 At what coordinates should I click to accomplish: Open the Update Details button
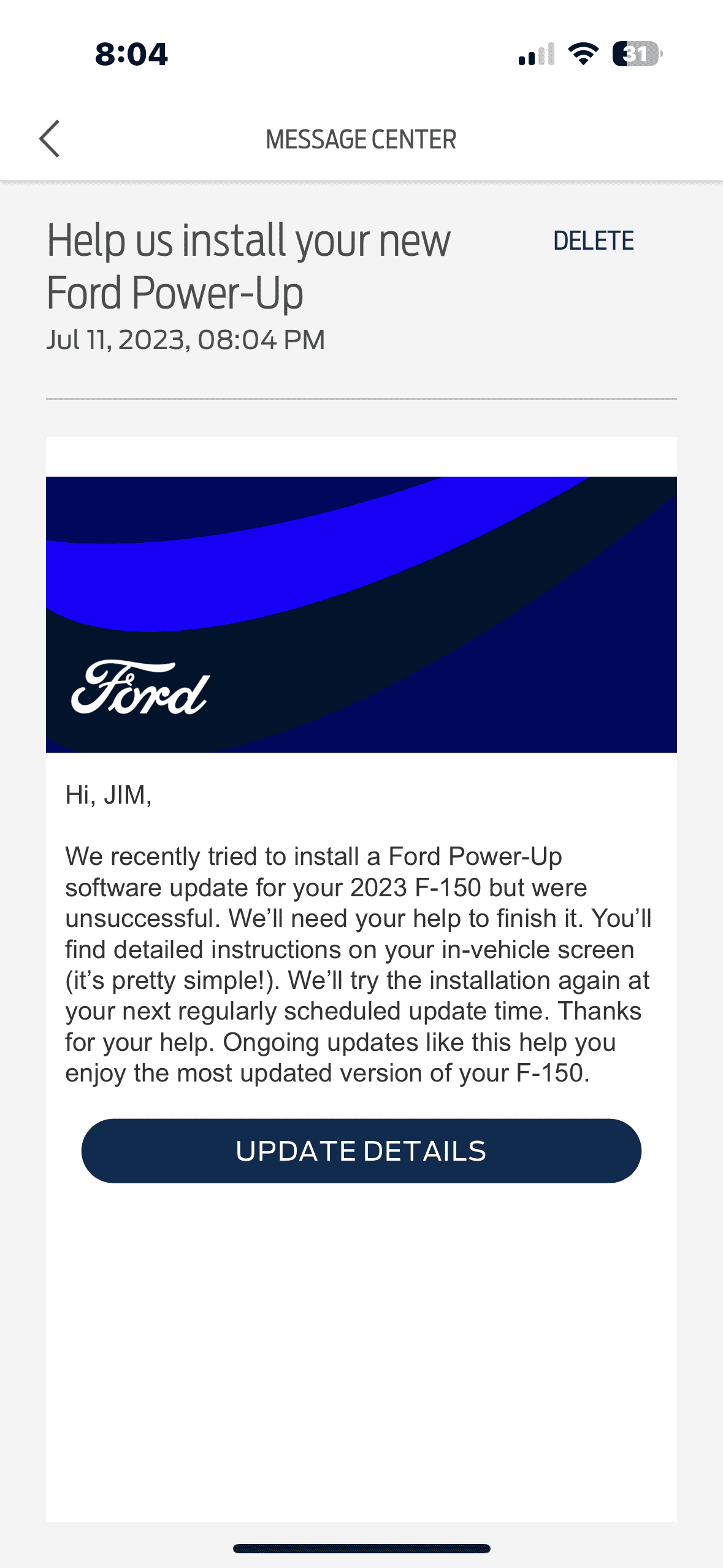click(361, 1151)
